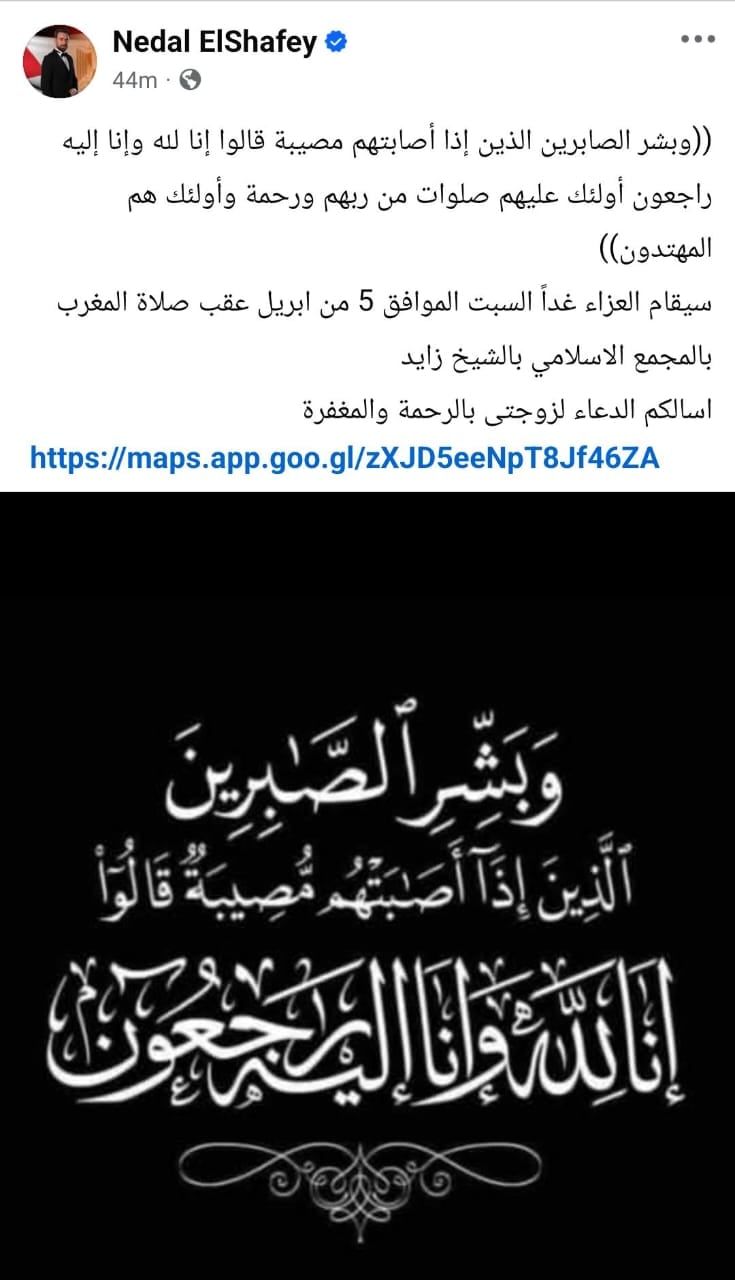Open Nedal ElShafey's profile name
The width and height of the screenshot is (735, 1280).
click(x=215, y=42)
